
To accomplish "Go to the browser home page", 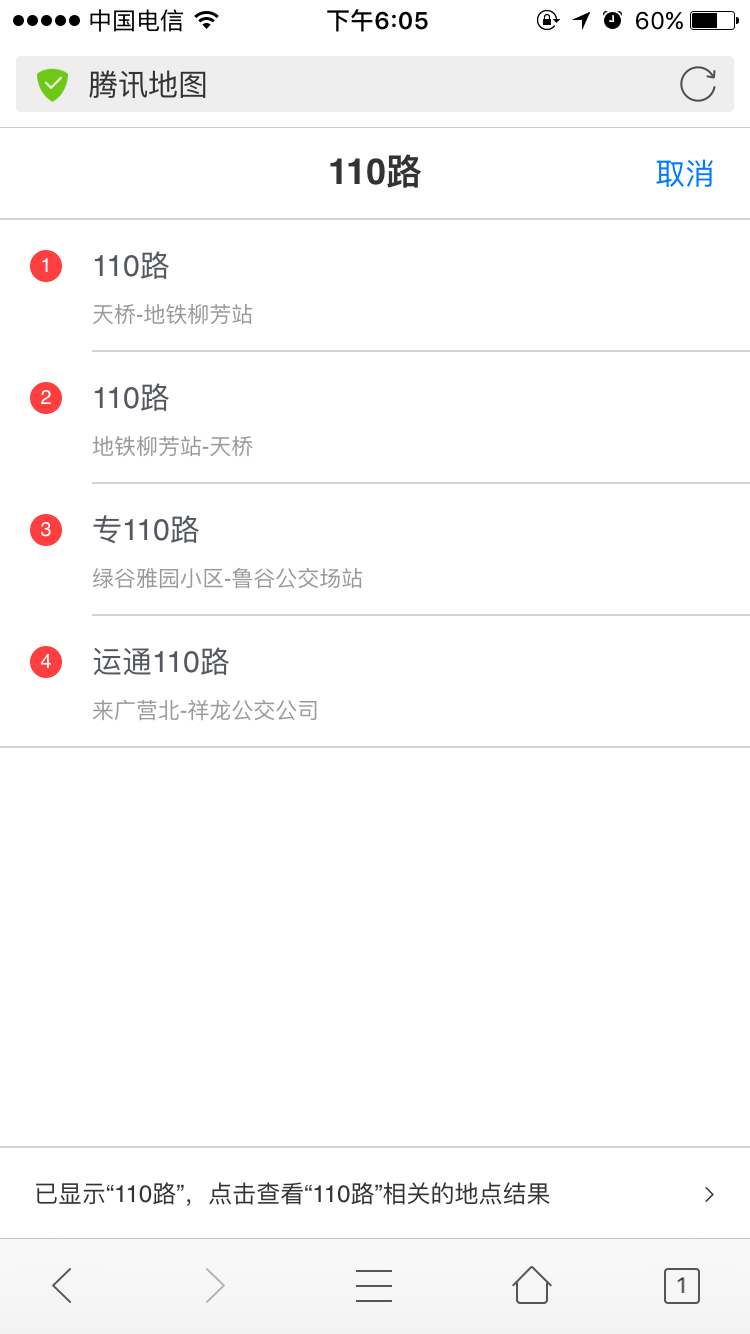I will [x=532, y=1285].
